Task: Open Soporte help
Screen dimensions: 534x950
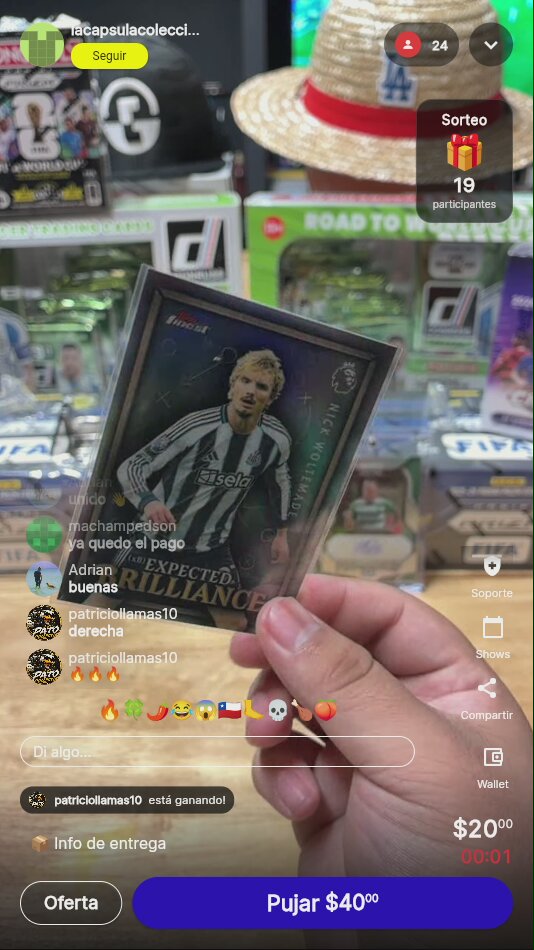Action: pyautogui.click(x=492, y=577)
